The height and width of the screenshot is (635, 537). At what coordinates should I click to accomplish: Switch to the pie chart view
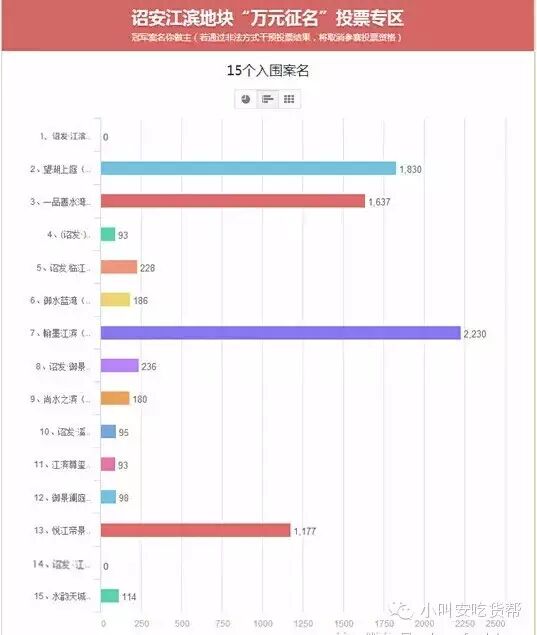pyautogui.click(x=246, y=99)
